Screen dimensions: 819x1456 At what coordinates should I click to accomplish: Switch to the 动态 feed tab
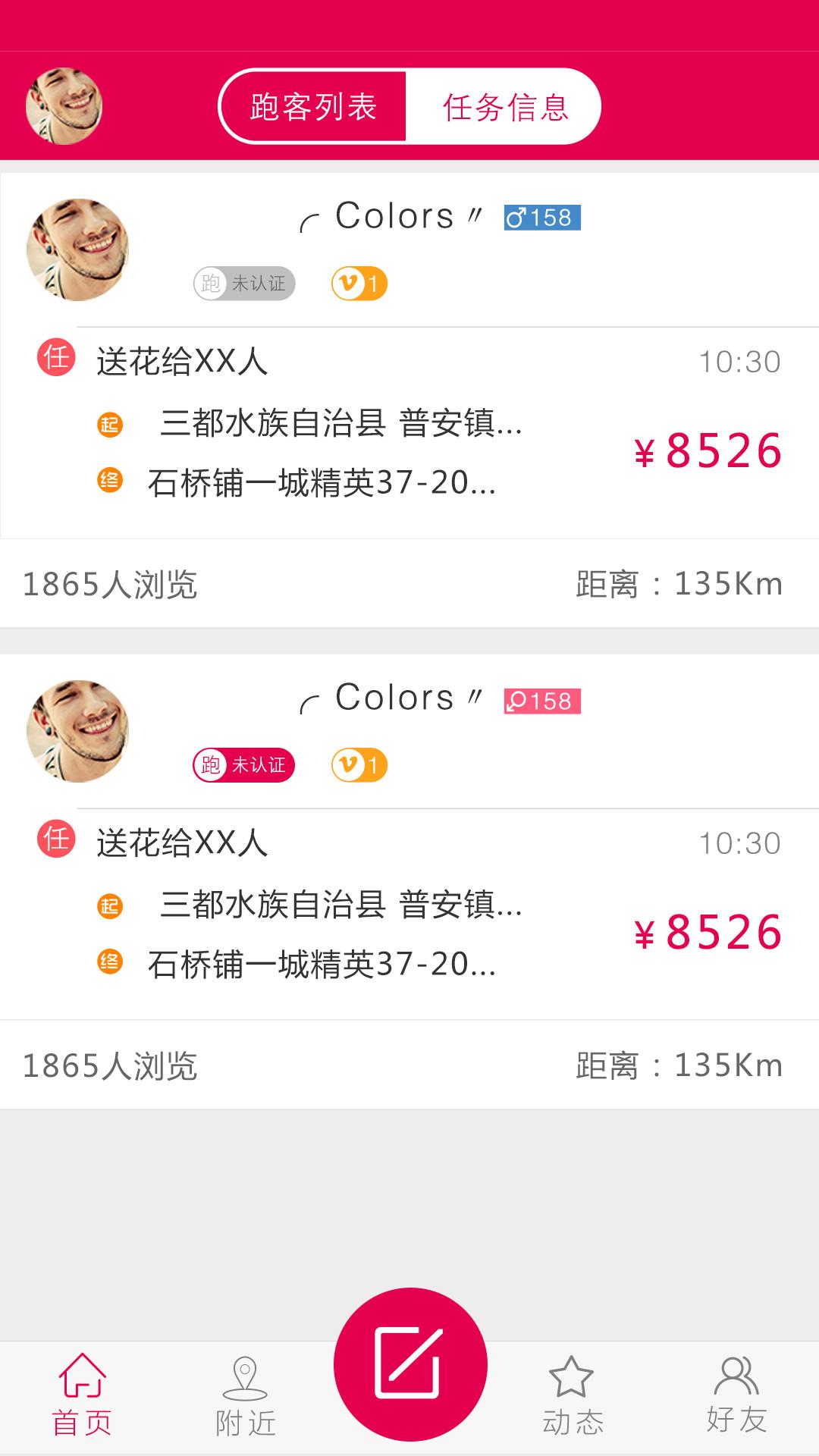573,1397
